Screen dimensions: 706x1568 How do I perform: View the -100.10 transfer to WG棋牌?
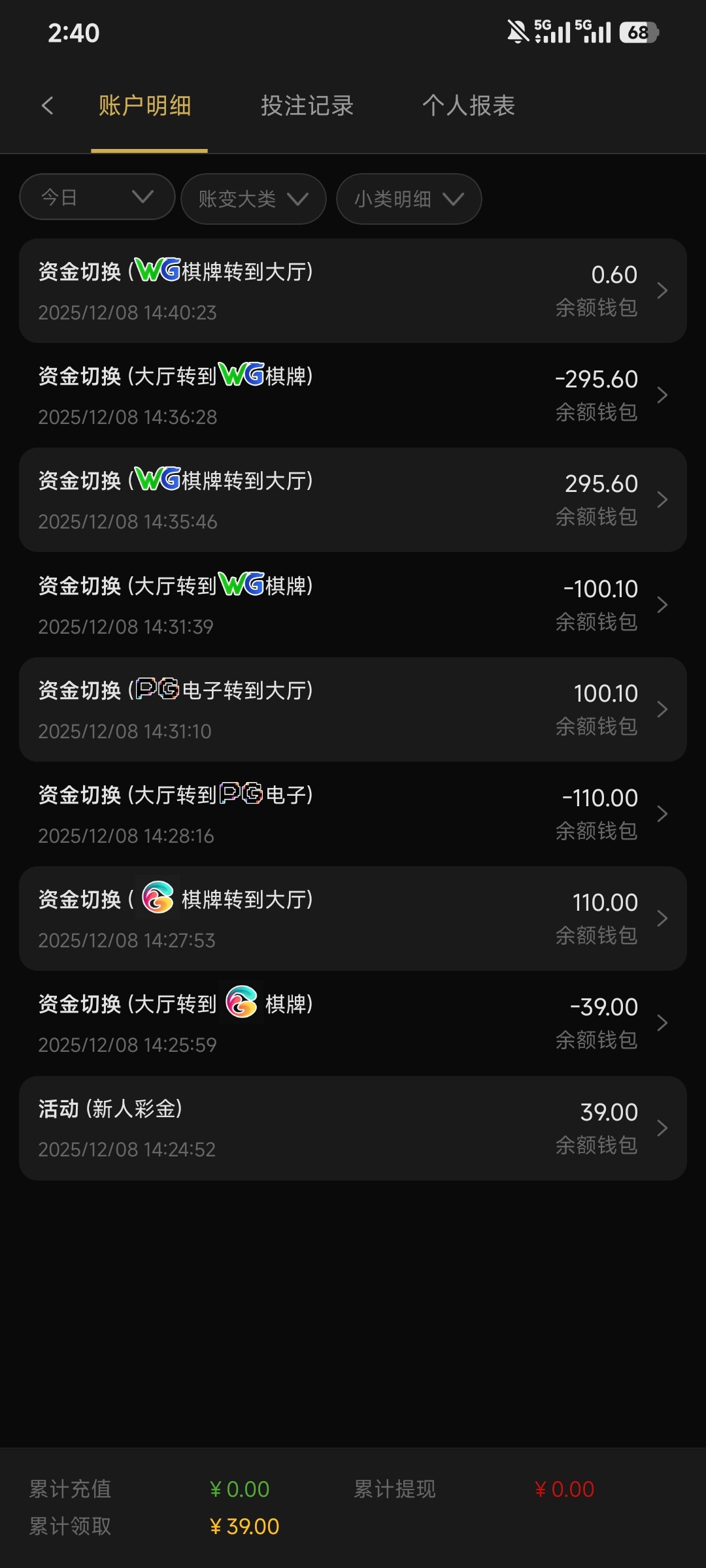click(x=353, y=605)
